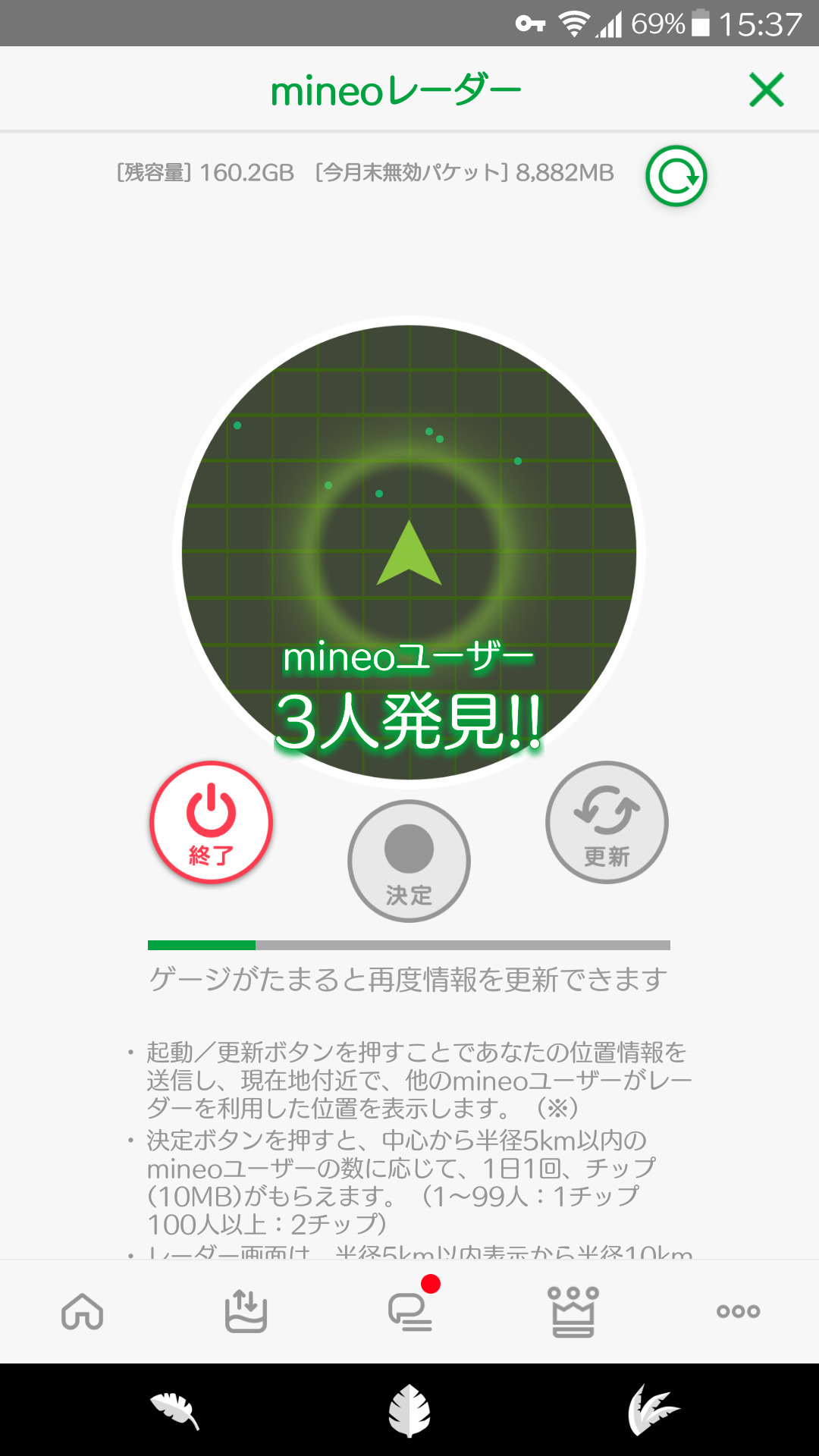Screen dimensions: 819x1456
Task: Tap the 更新 update button
Action: (607, 822)
